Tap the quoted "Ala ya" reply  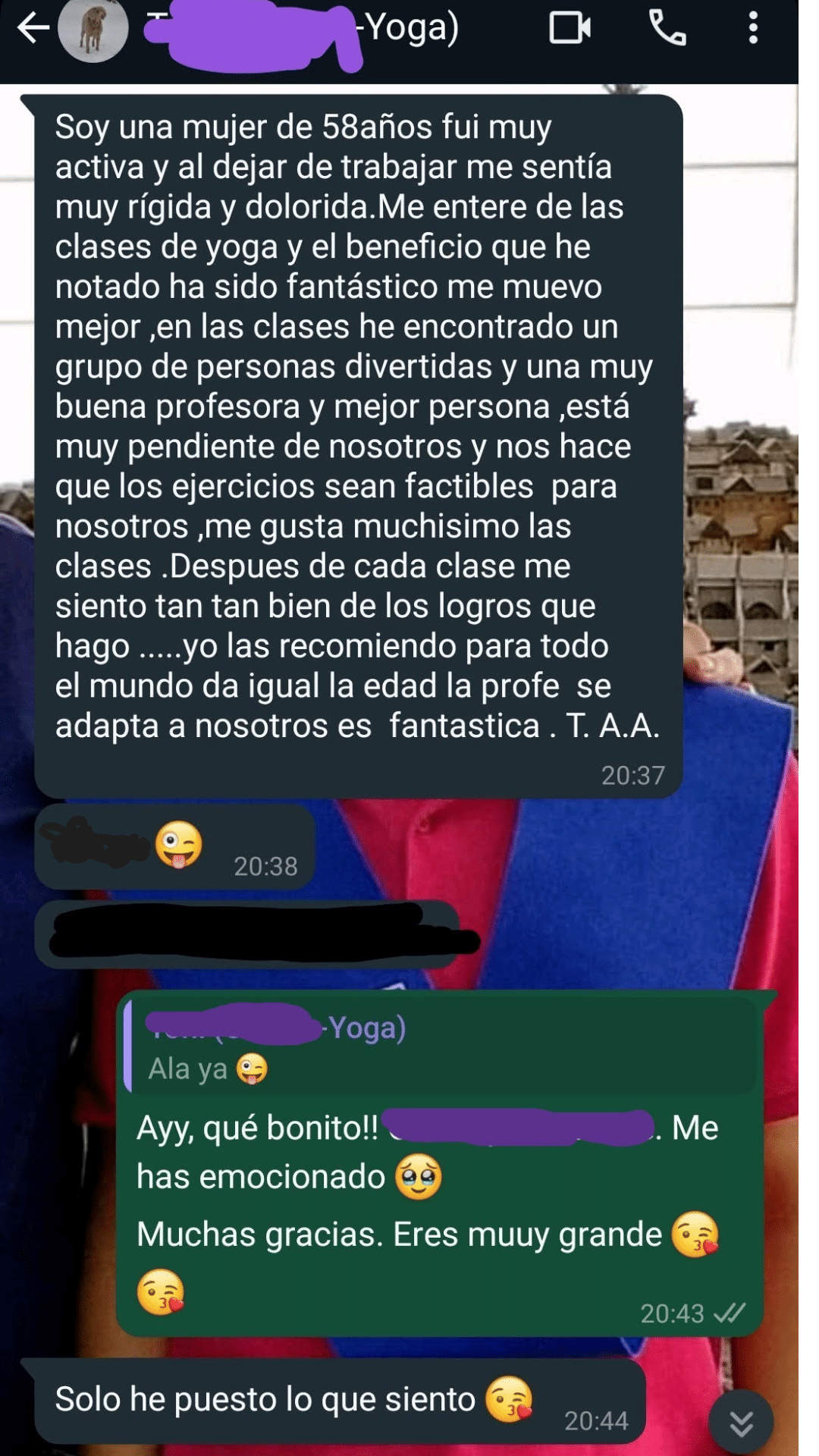(x=441, y=1047)
